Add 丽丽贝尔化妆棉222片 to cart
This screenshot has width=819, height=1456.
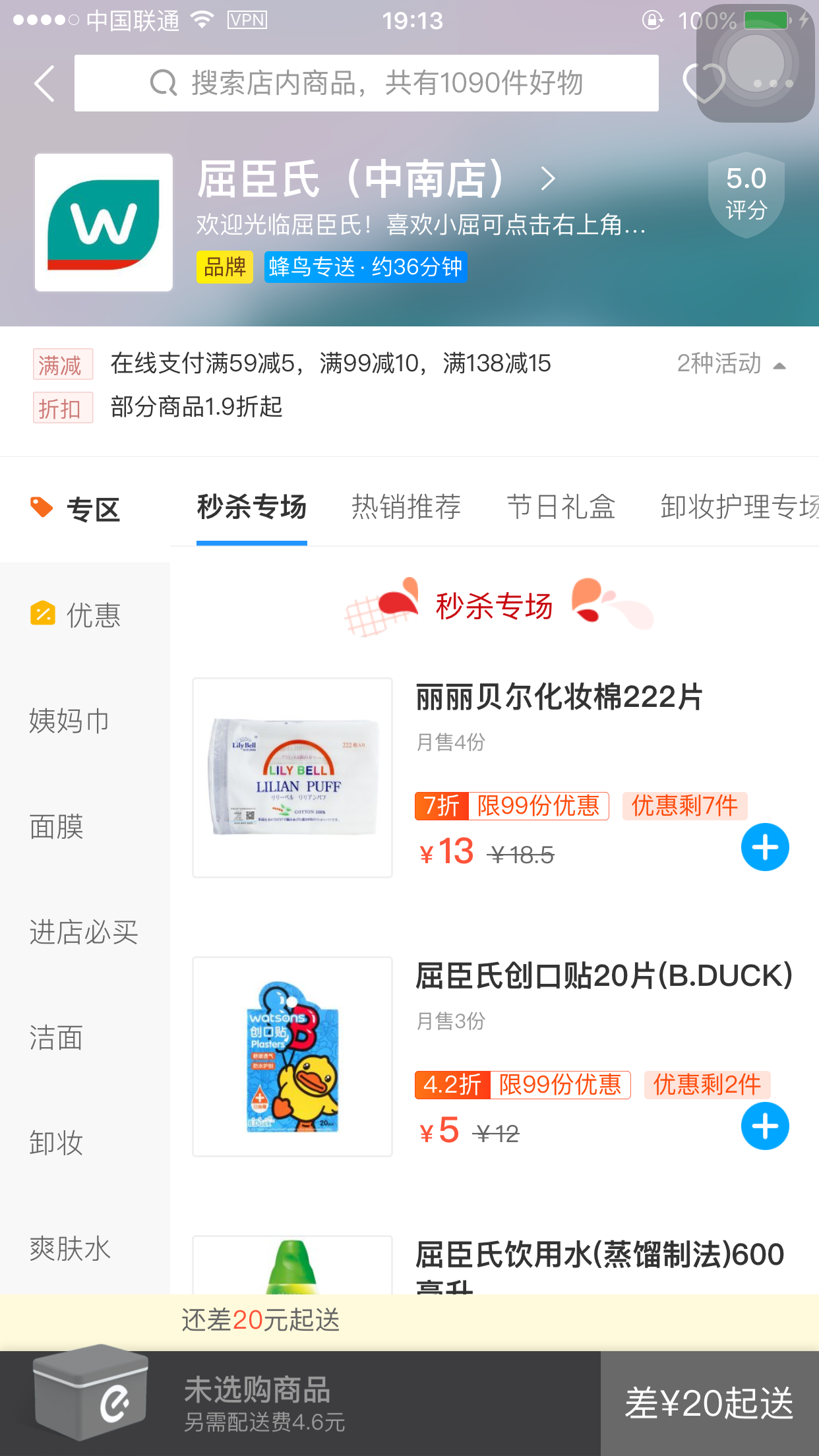point(765,847)
